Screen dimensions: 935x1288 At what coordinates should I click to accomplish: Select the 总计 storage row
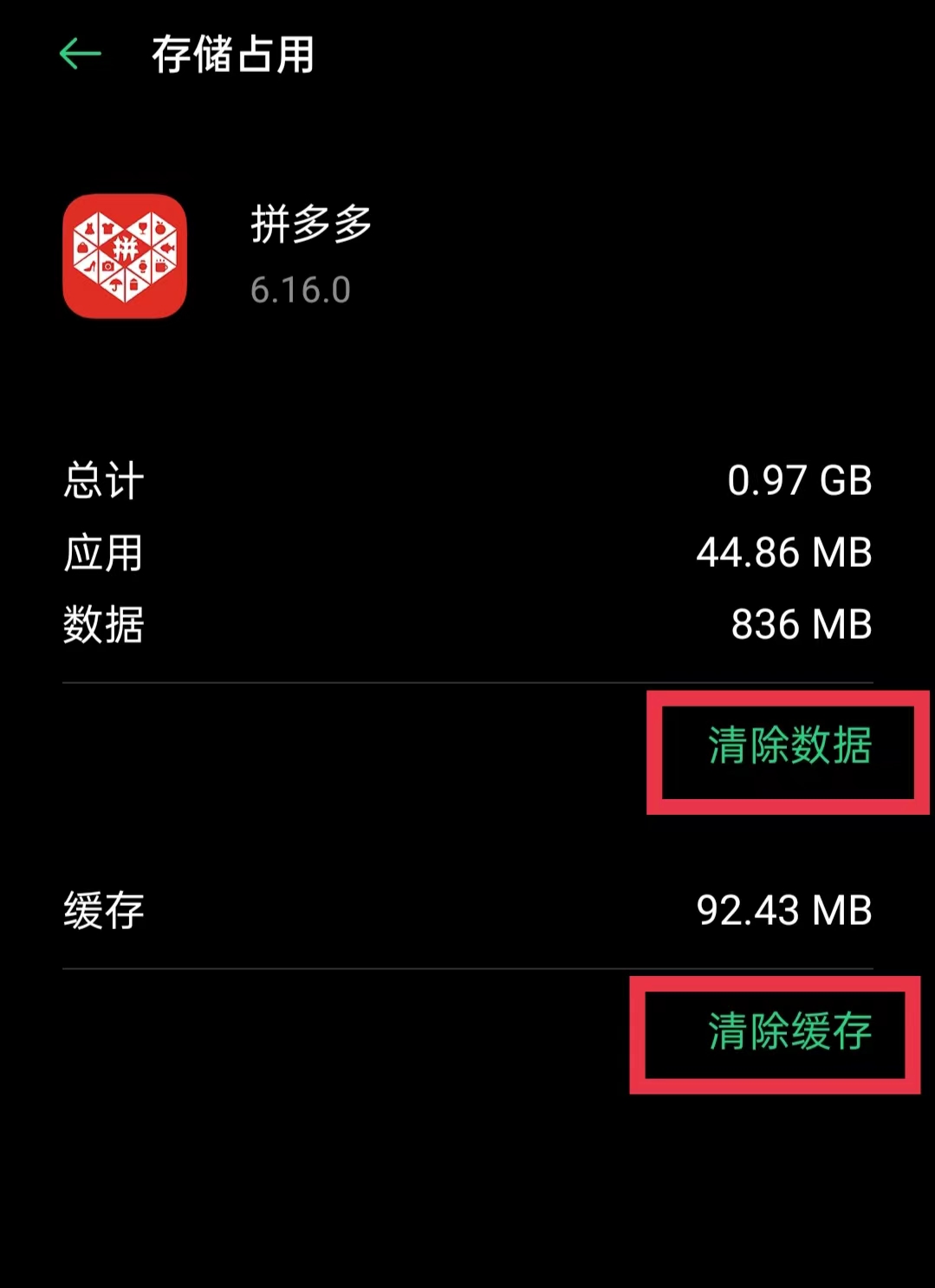102,483
